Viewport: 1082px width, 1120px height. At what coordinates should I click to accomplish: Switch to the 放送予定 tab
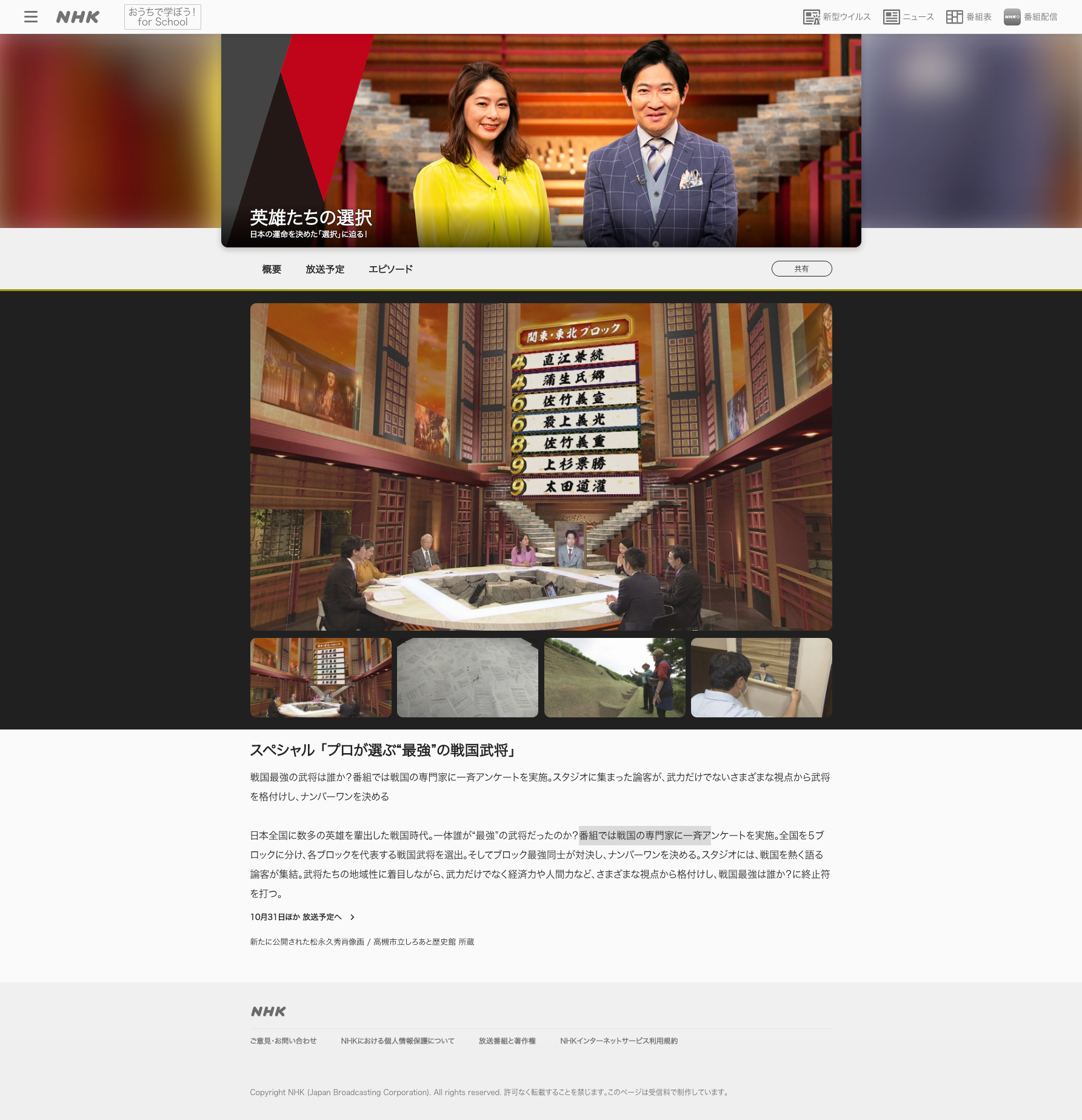click(325, 269)
